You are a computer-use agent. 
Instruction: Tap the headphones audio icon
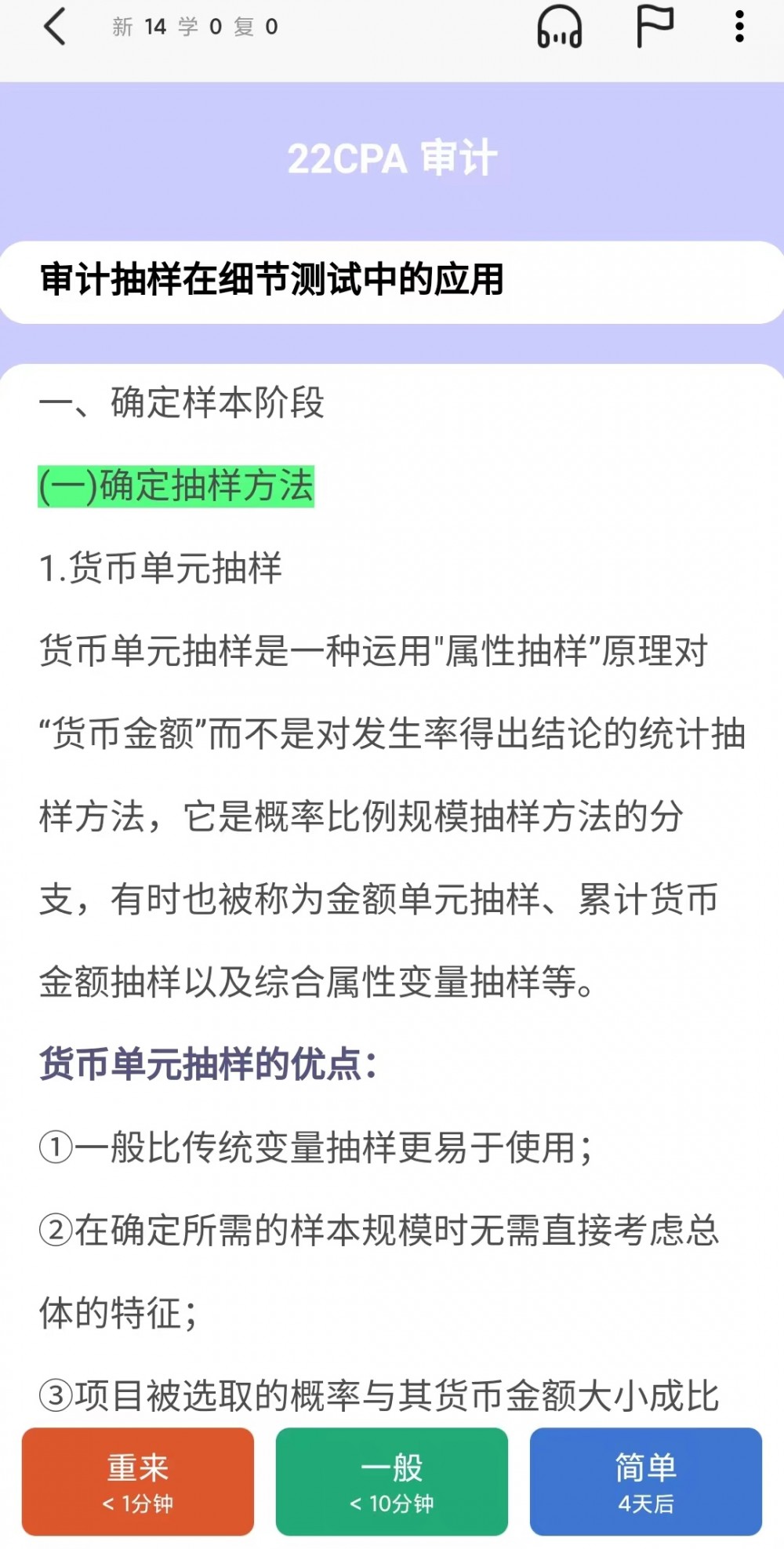pyautogui.click(x=559, y=27)
